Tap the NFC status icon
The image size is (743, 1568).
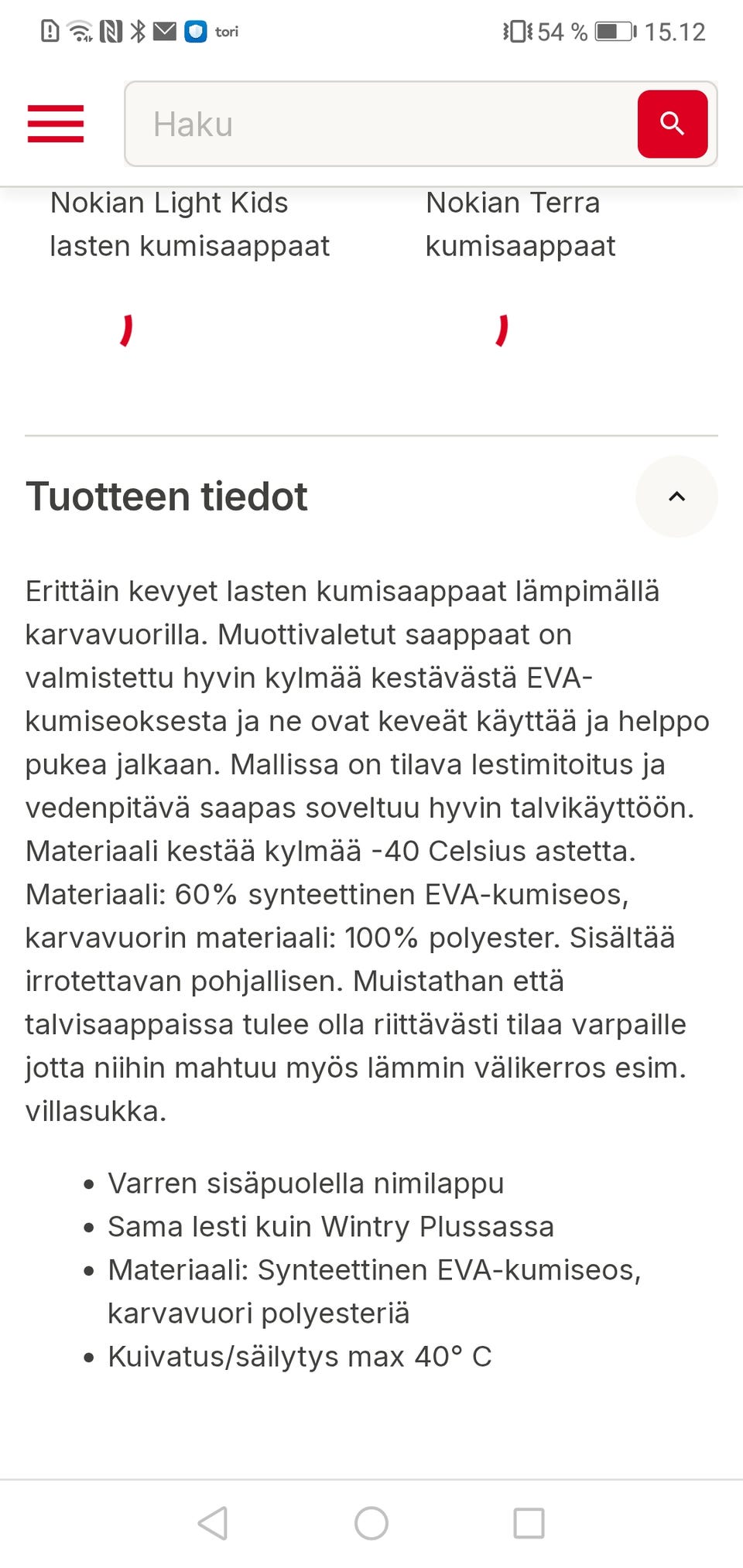[109, 31]
